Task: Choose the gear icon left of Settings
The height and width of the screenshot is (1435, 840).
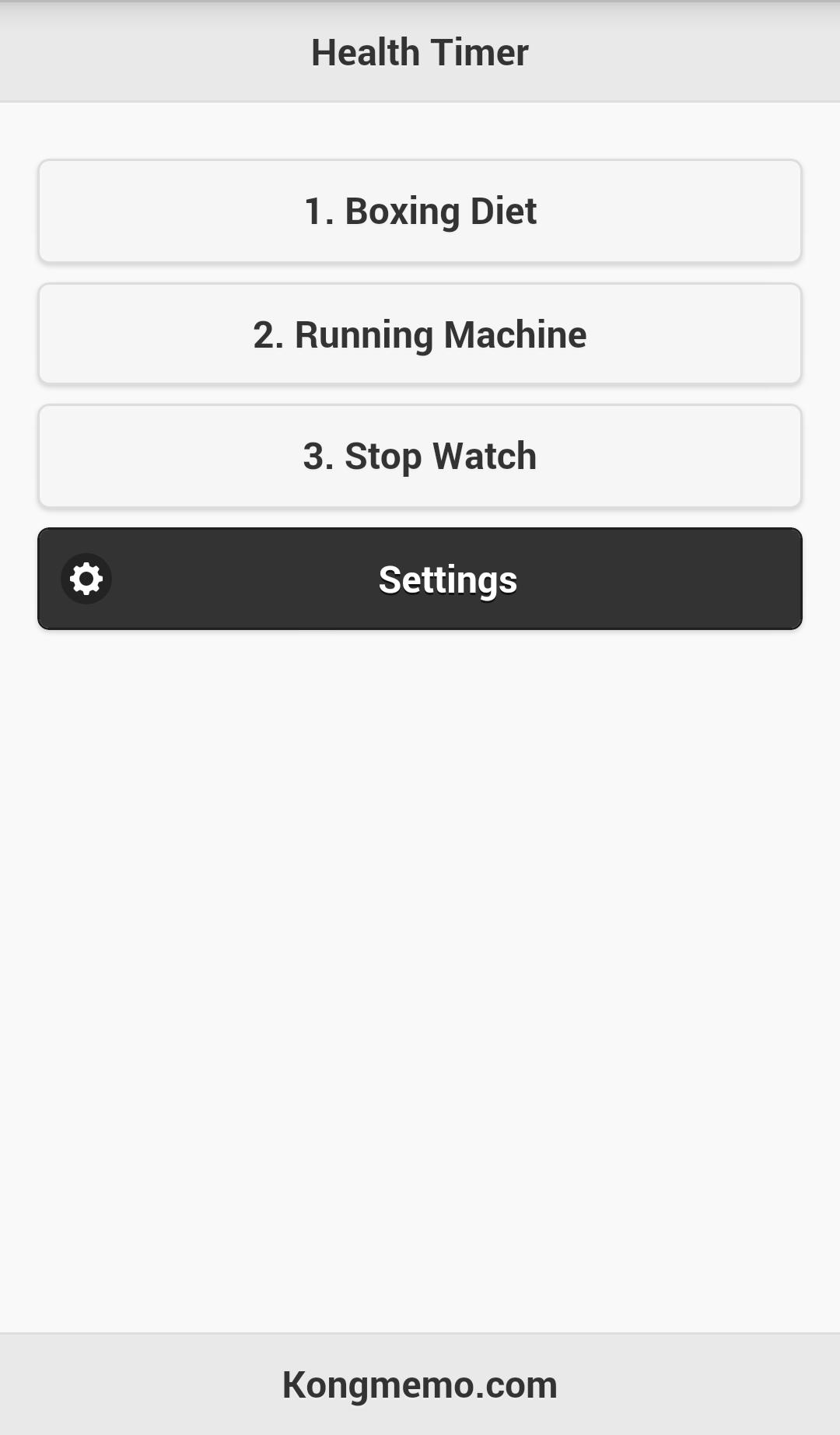Action: pos(86,578)
